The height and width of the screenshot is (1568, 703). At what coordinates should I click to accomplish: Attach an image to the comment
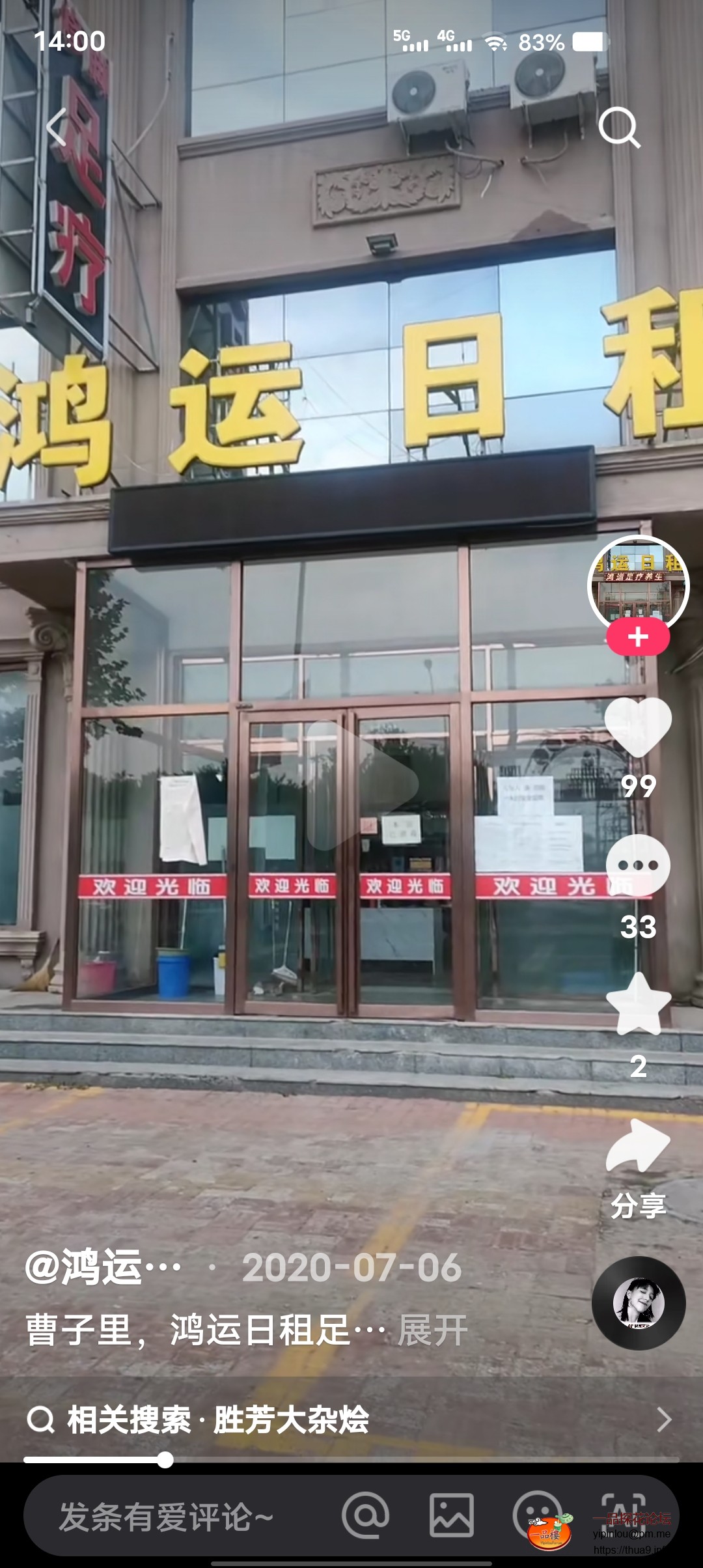click(451, 1516)
